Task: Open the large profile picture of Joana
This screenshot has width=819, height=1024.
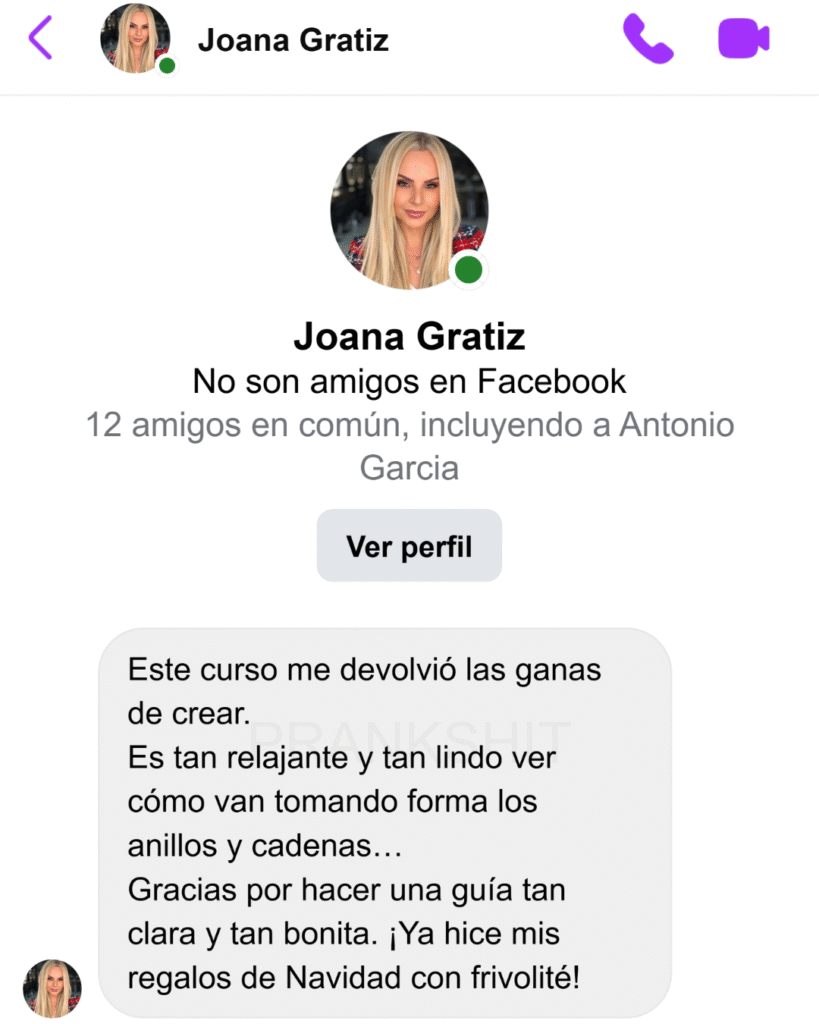Action: tap(409, 210)
